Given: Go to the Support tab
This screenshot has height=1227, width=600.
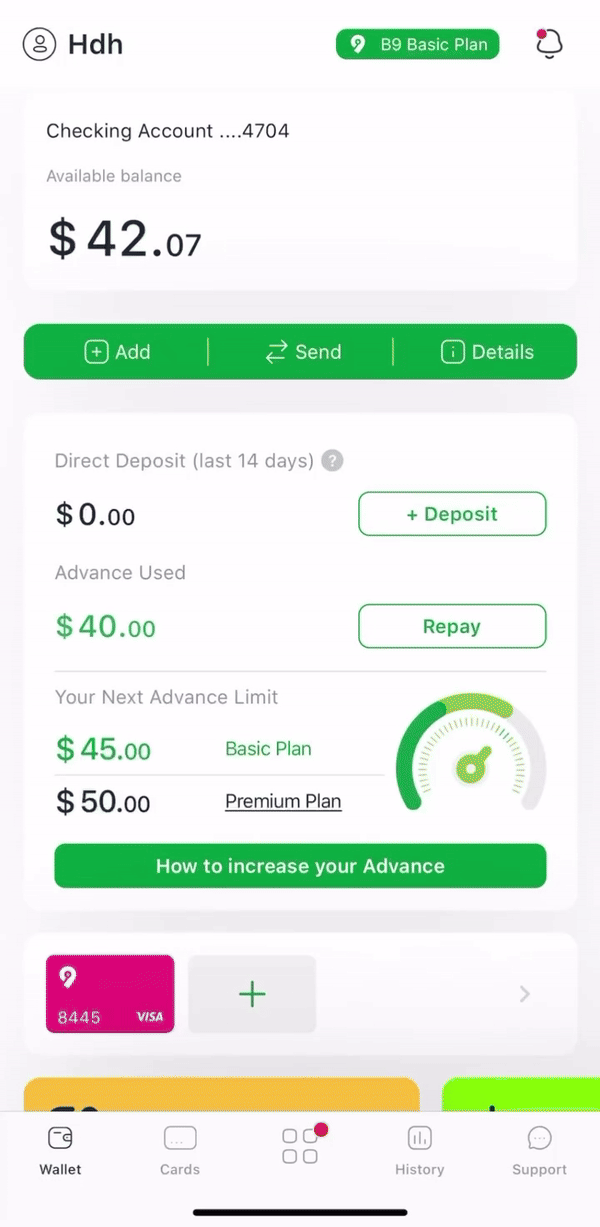Looking at the screenshot, I should click(x=539, y=1150).
